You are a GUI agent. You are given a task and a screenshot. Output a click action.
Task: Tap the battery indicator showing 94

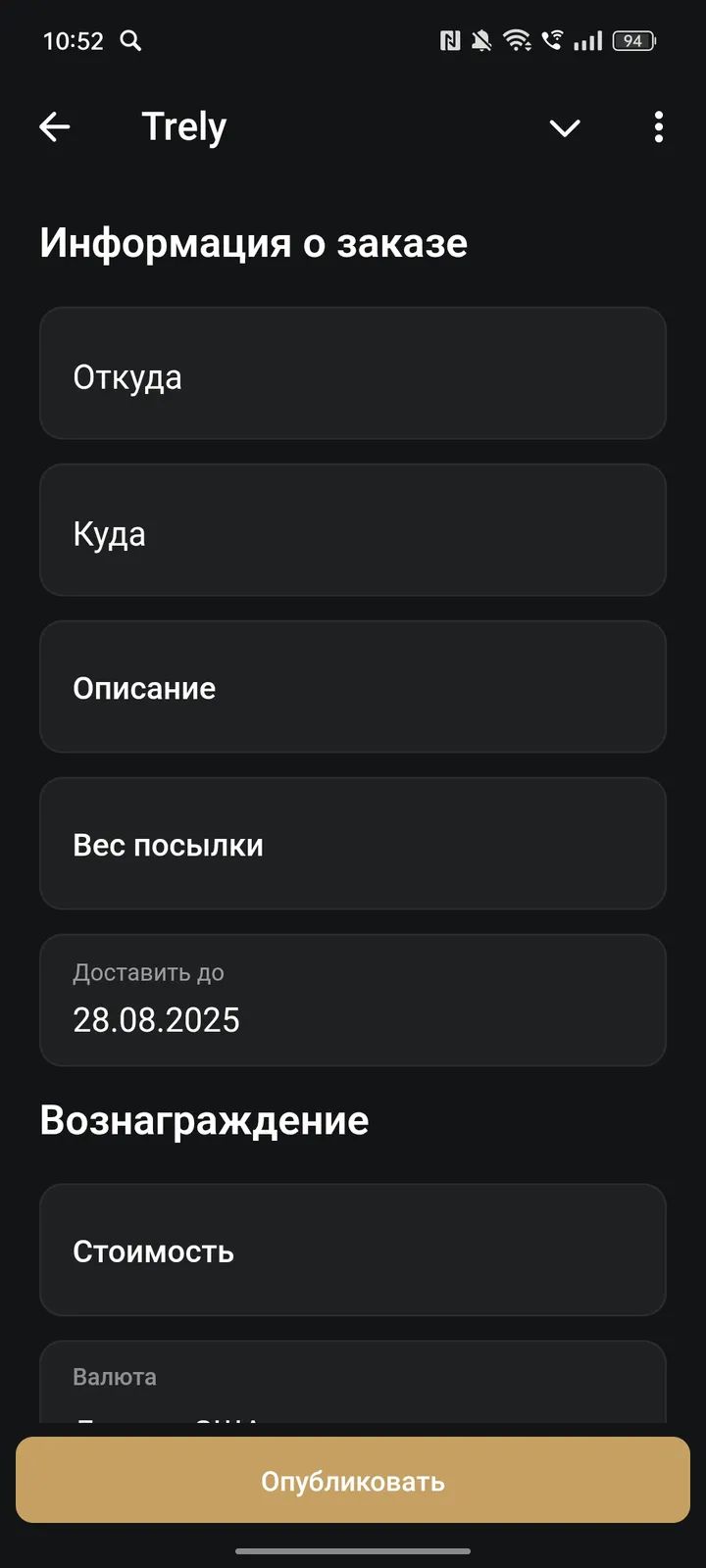(632, 40)
